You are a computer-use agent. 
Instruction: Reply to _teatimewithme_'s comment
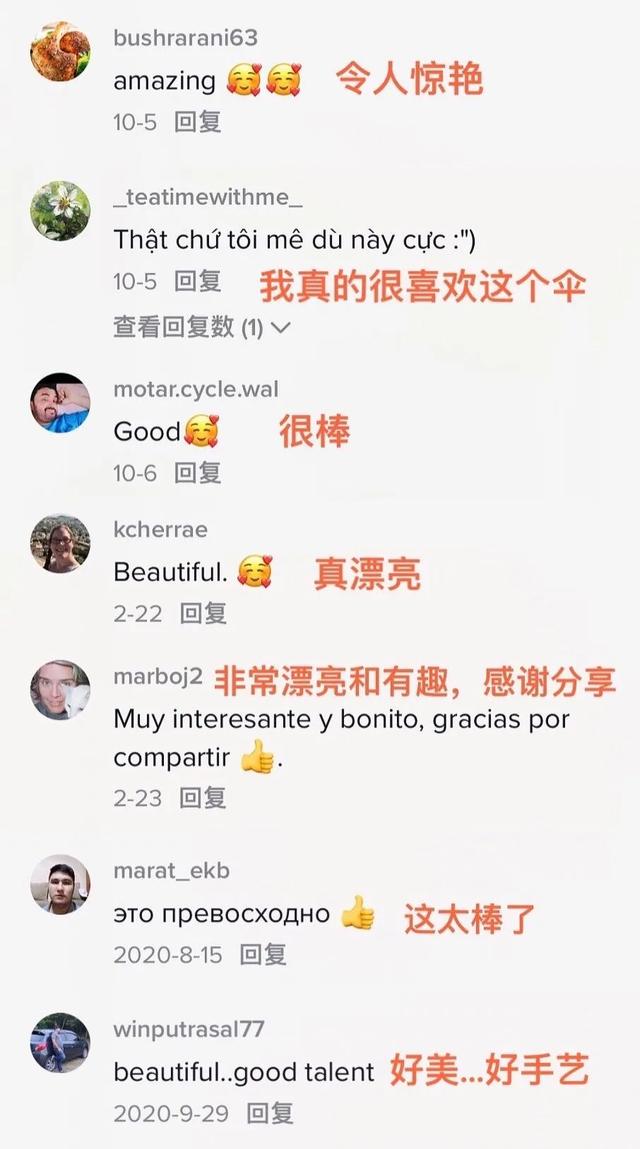(x=198, y=281)
